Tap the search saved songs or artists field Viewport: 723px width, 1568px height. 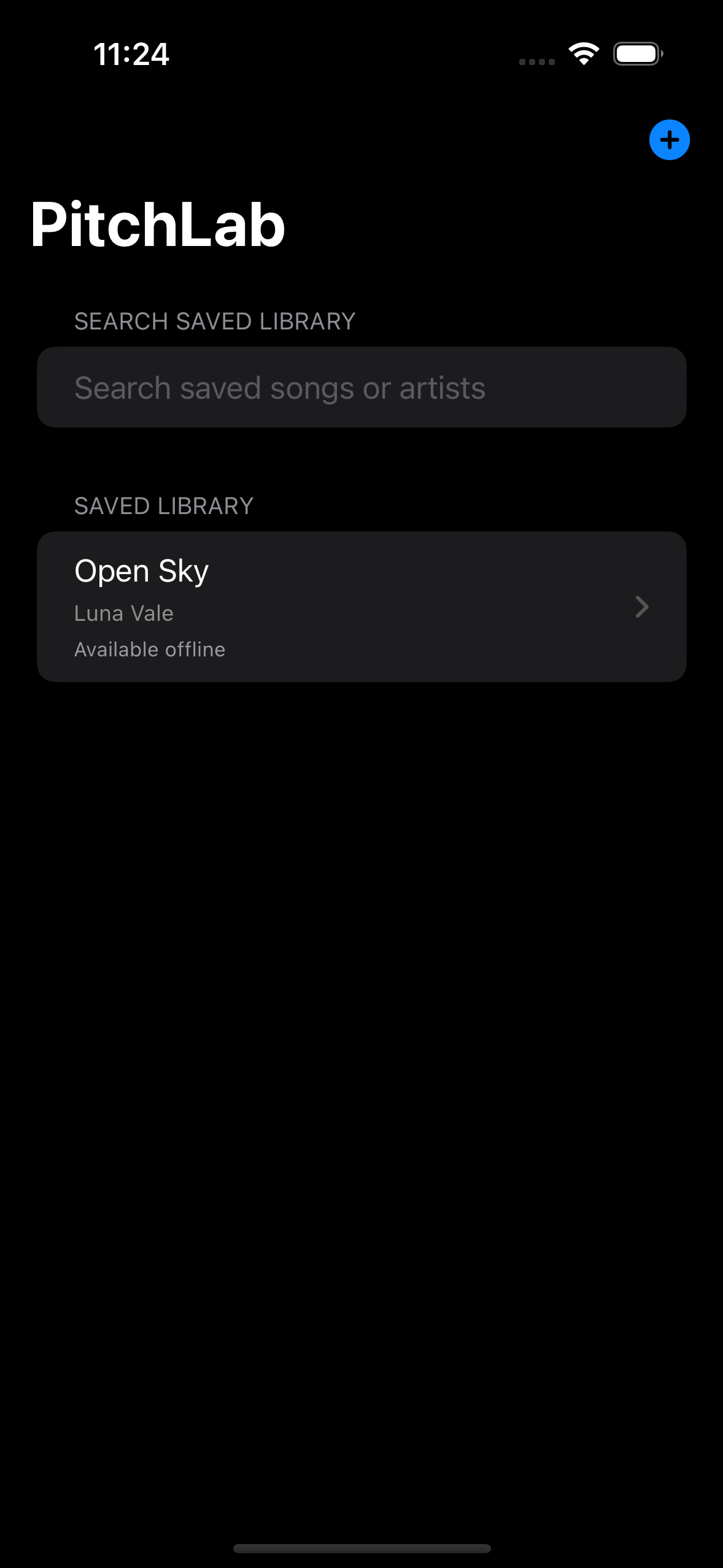pos(361,386)
